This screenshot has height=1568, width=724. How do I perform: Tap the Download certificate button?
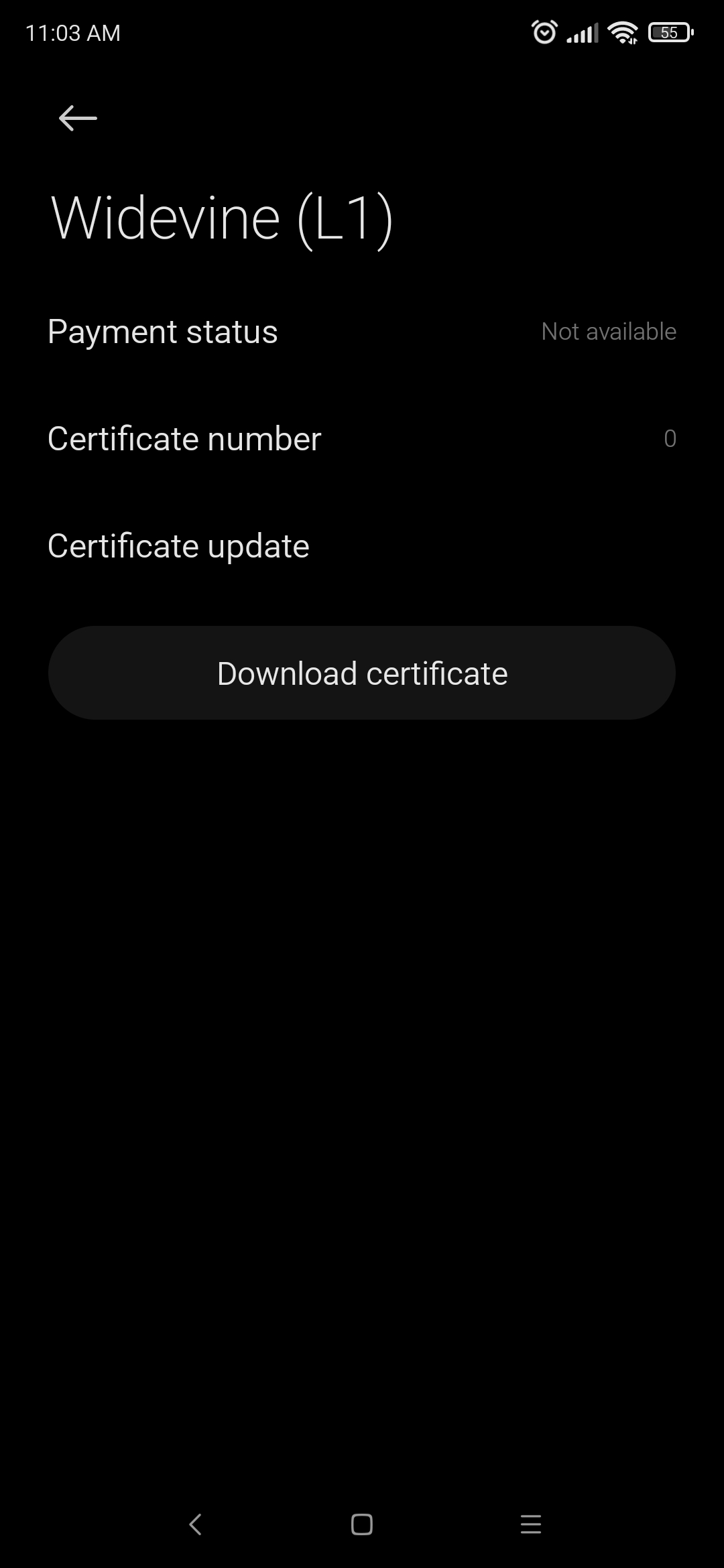(362, 673)
